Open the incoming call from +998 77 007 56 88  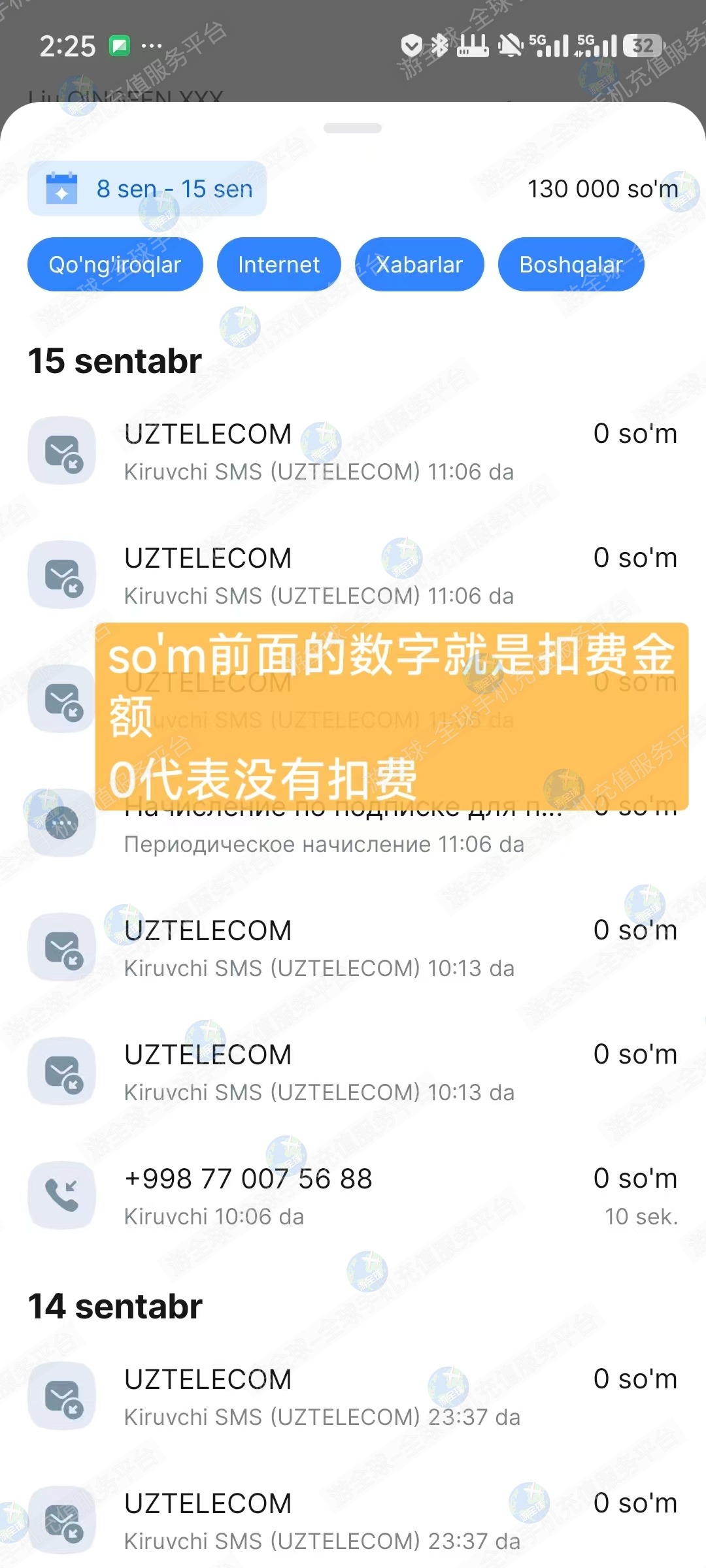353,1196
